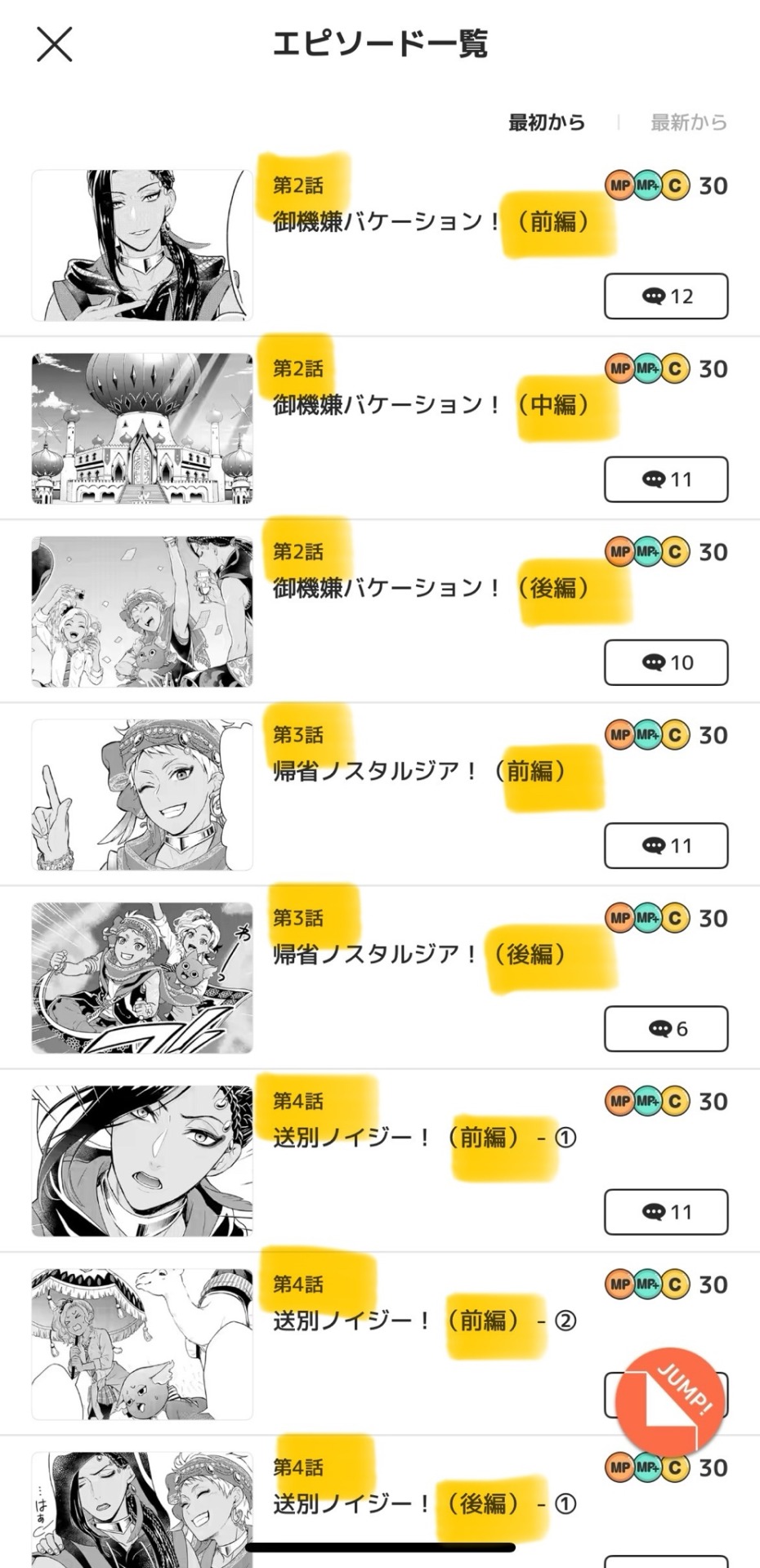Sort episodes by 最新から

pyautogui.click(x=688, y=122)
